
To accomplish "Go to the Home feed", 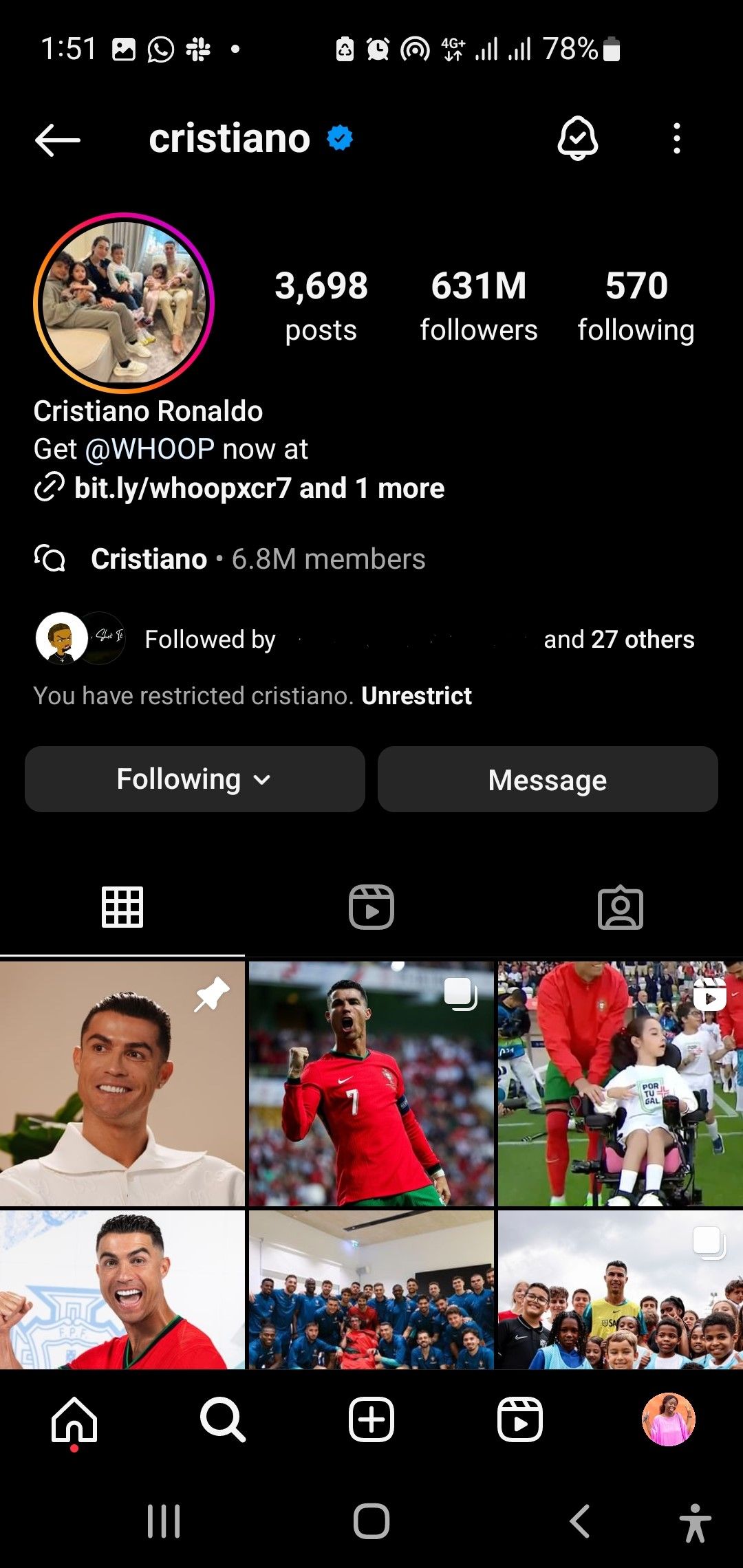I will click(74, 1419).
